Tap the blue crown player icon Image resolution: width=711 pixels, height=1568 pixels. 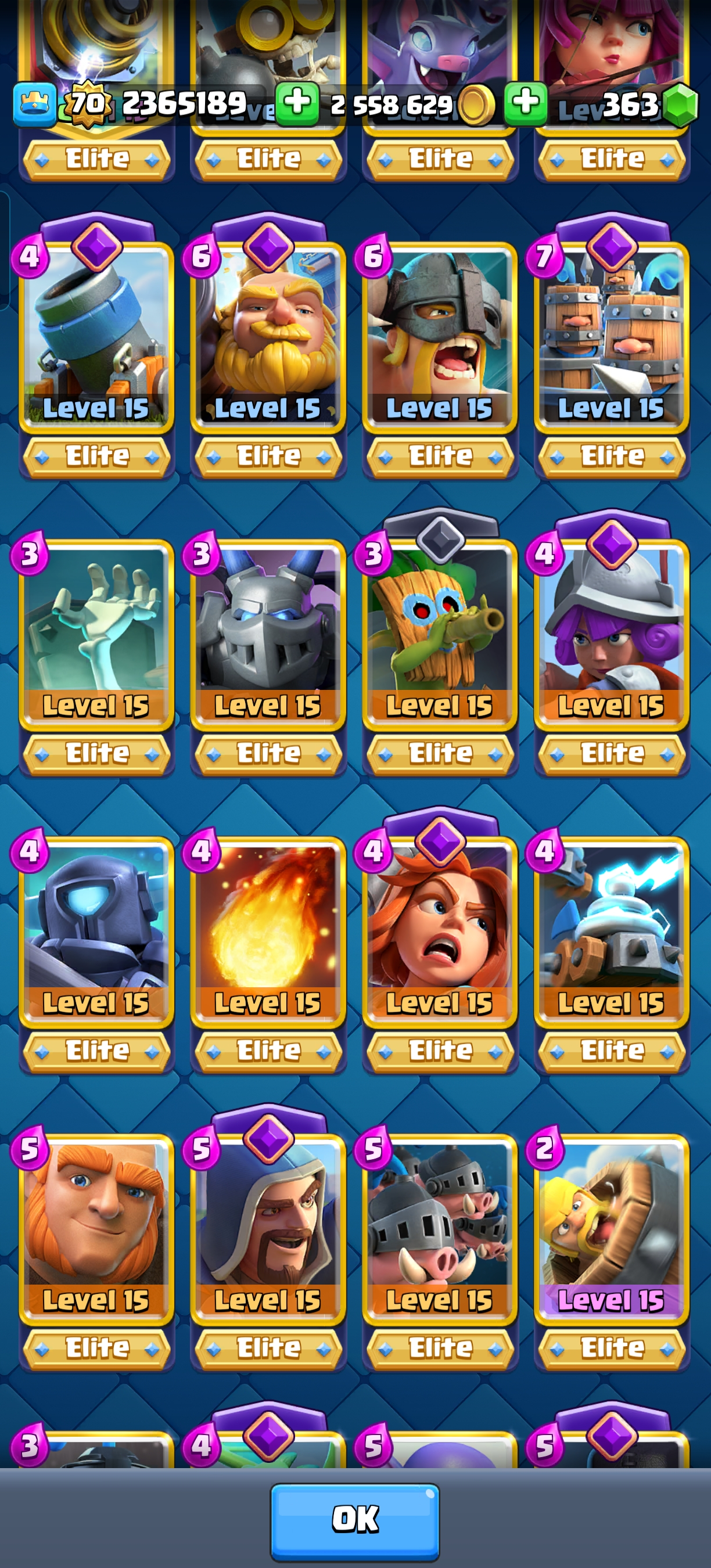pyautogui.click(x=35, y=104)
